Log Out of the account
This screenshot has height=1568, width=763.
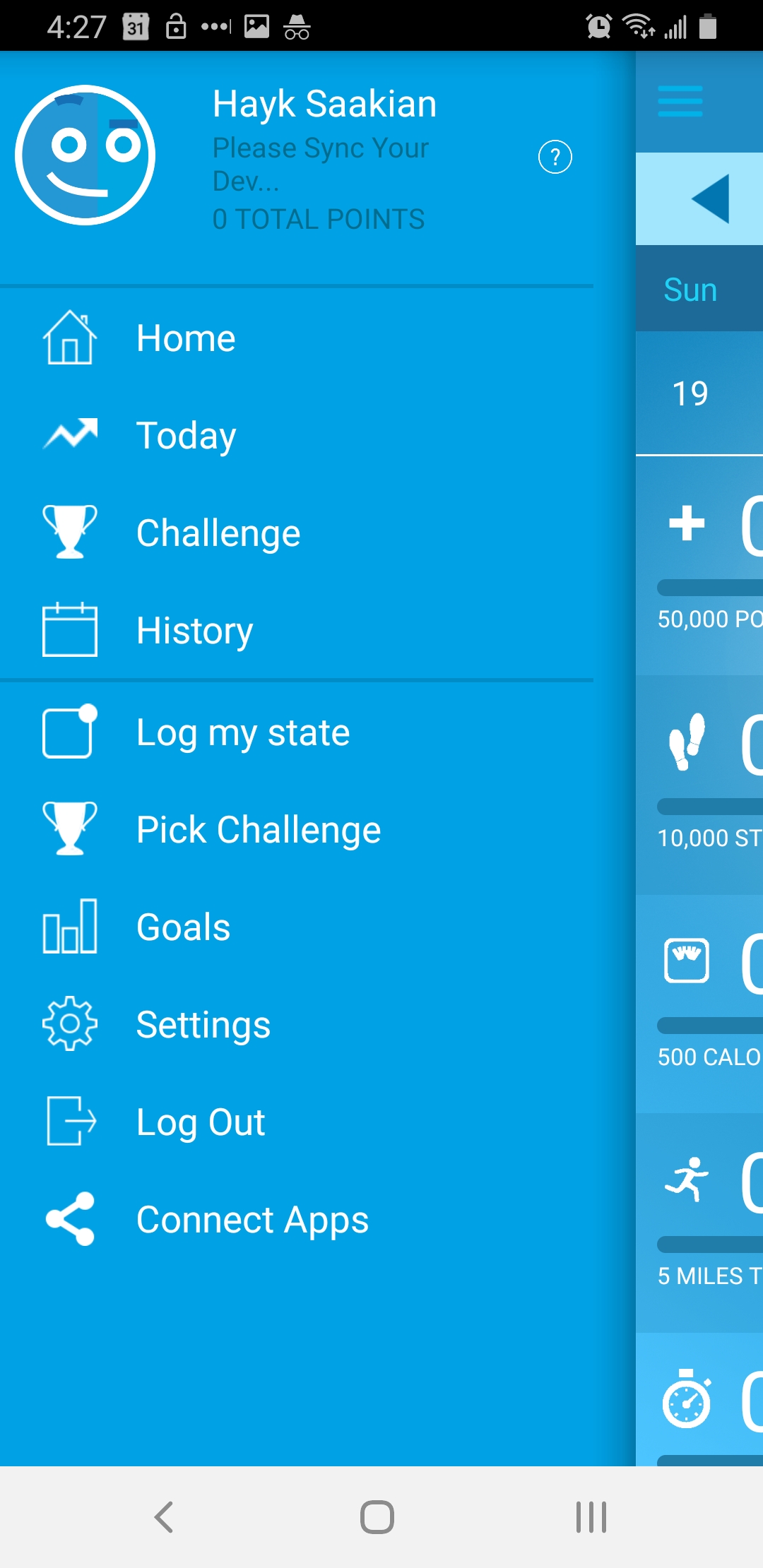tap(297, 1122)
